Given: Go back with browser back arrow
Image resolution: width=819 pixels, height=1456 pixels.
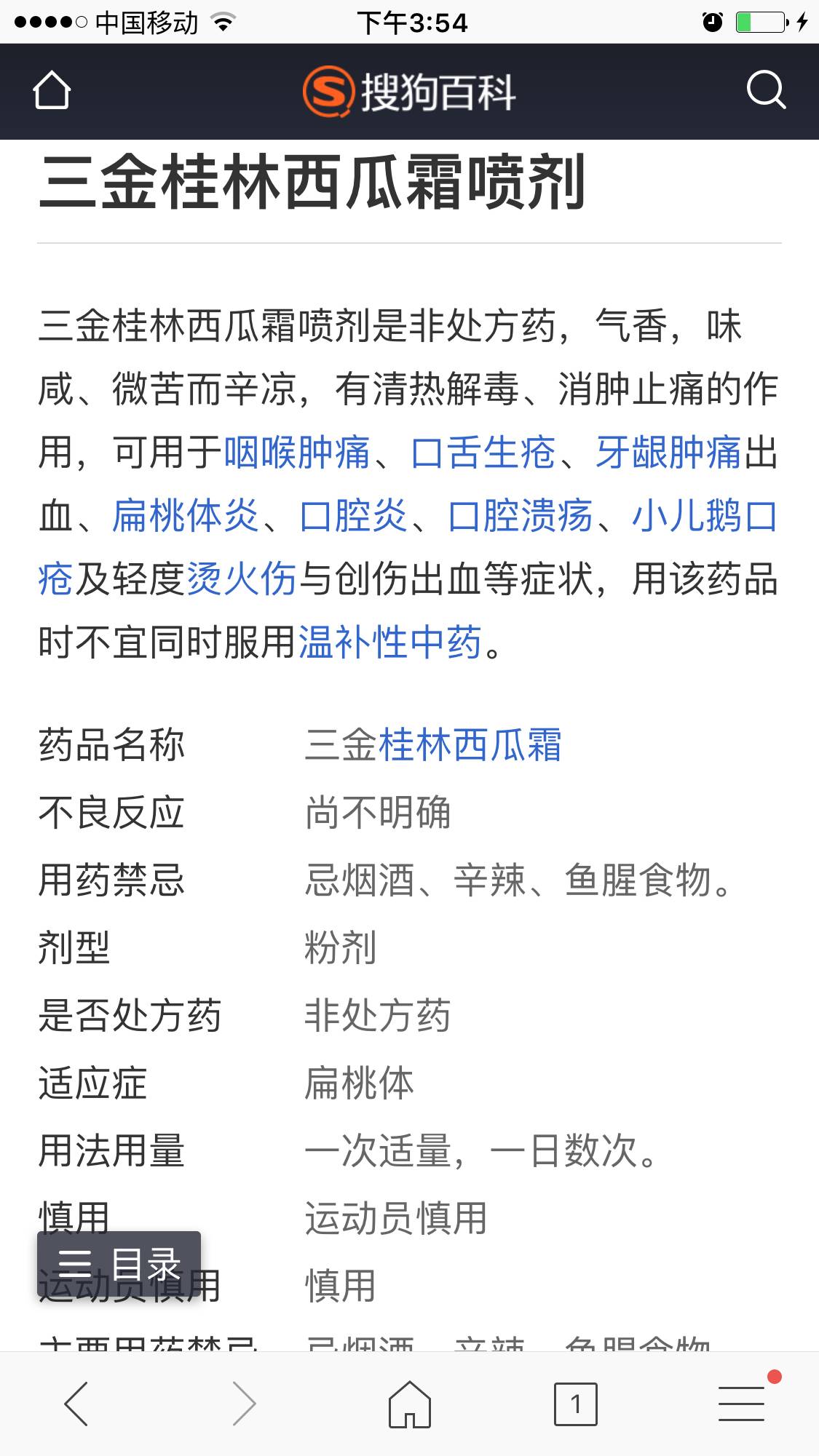Looking at the screenshot, I should tap(76, 1404).
